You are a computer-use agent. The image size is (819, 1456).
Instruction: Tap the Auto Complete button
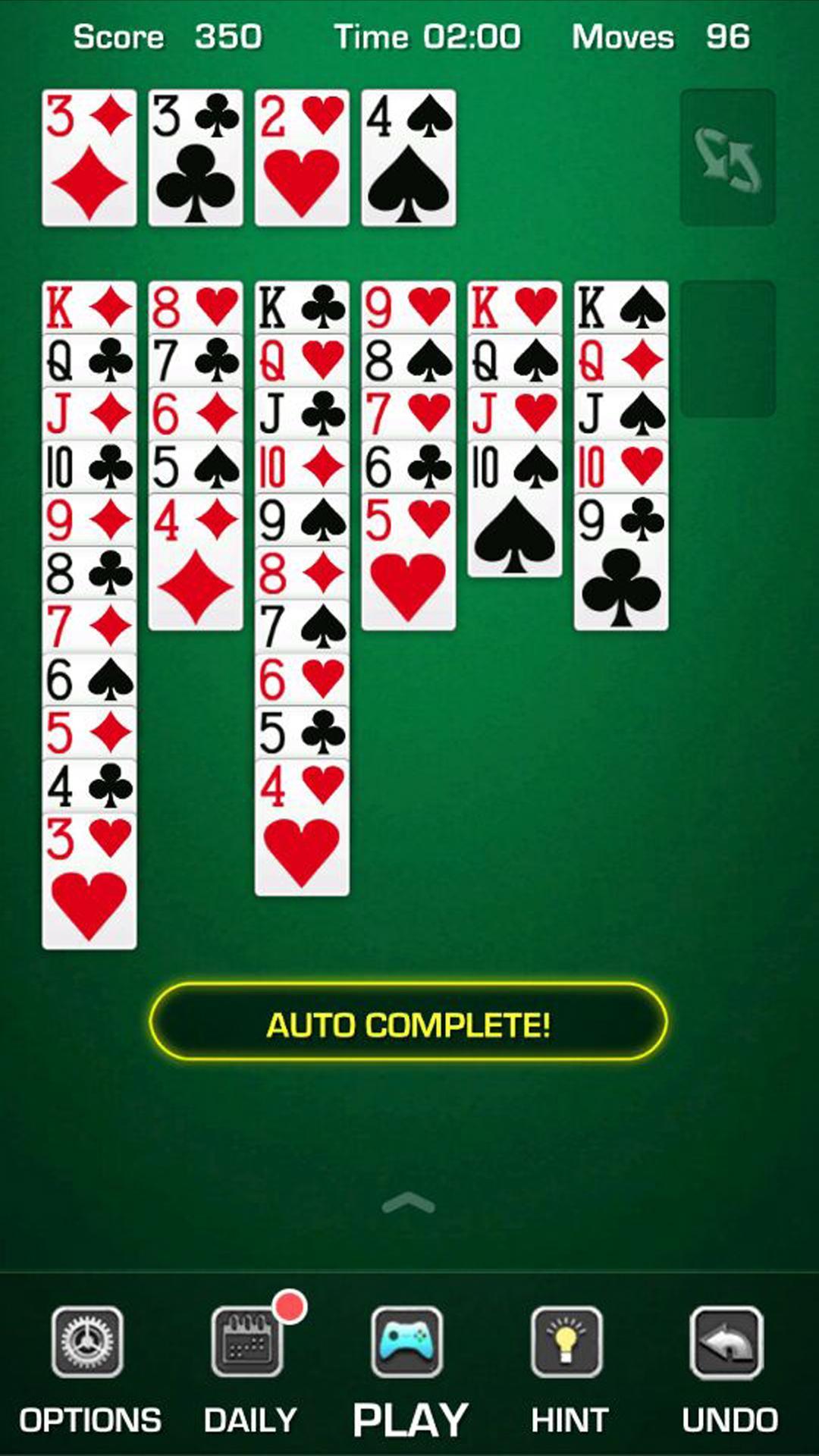[x=408, y=1023]
